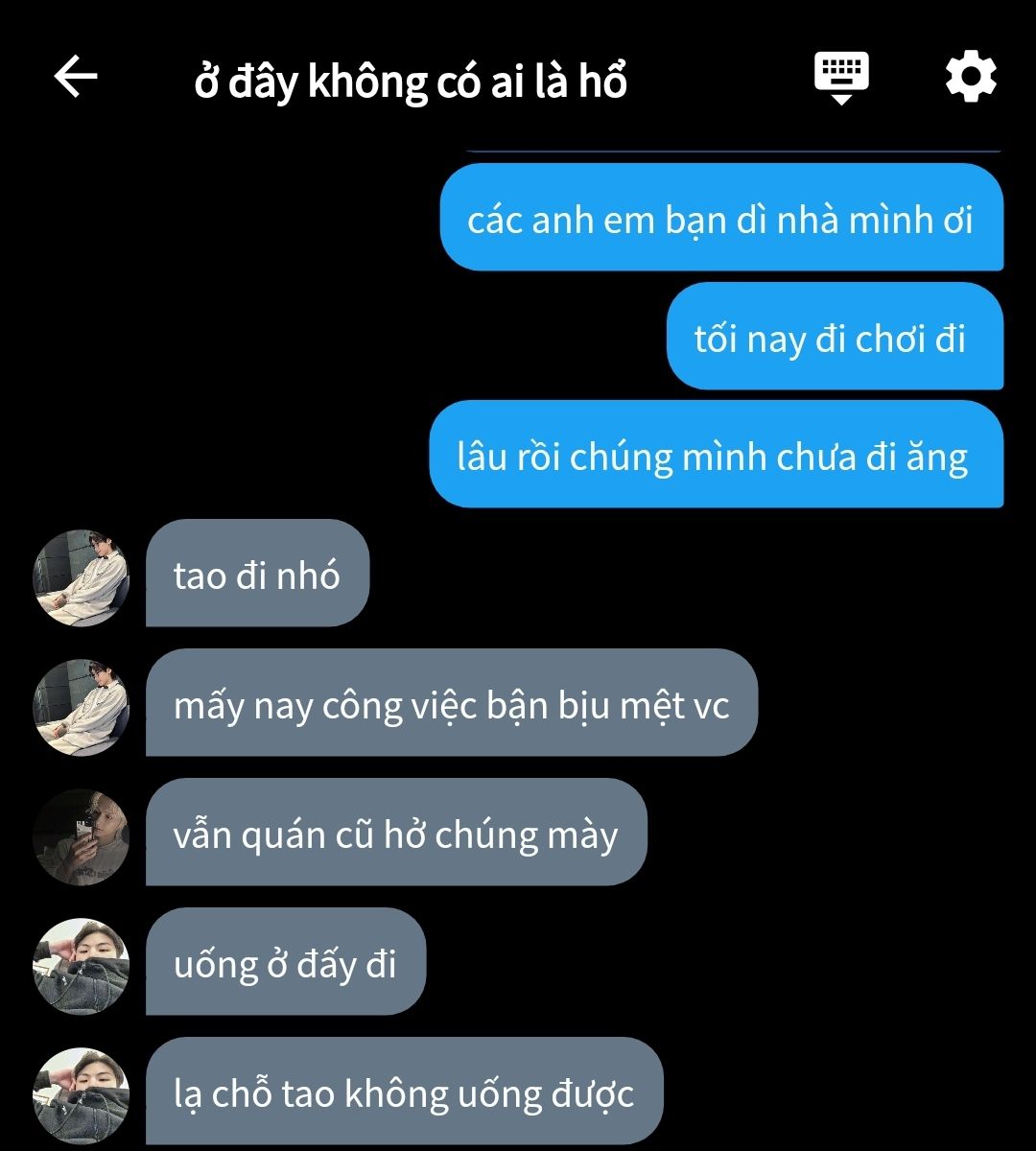1036x1151 pixels.
Task: Go back using the arrow icon
Action: pyautogui.click(x=76, y=77)
